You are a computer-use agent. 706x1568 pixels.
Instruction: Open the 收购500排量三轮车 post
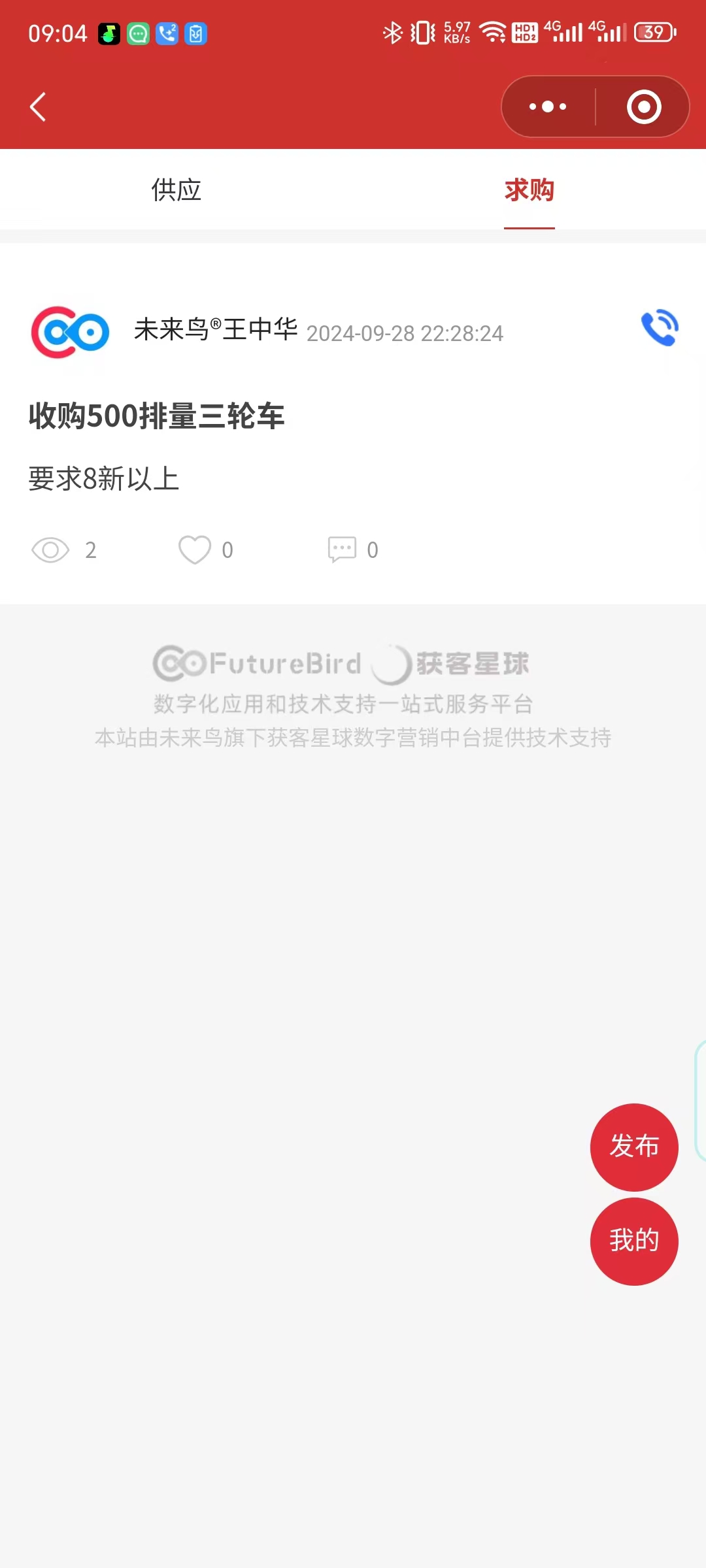[x=157, y=416]
